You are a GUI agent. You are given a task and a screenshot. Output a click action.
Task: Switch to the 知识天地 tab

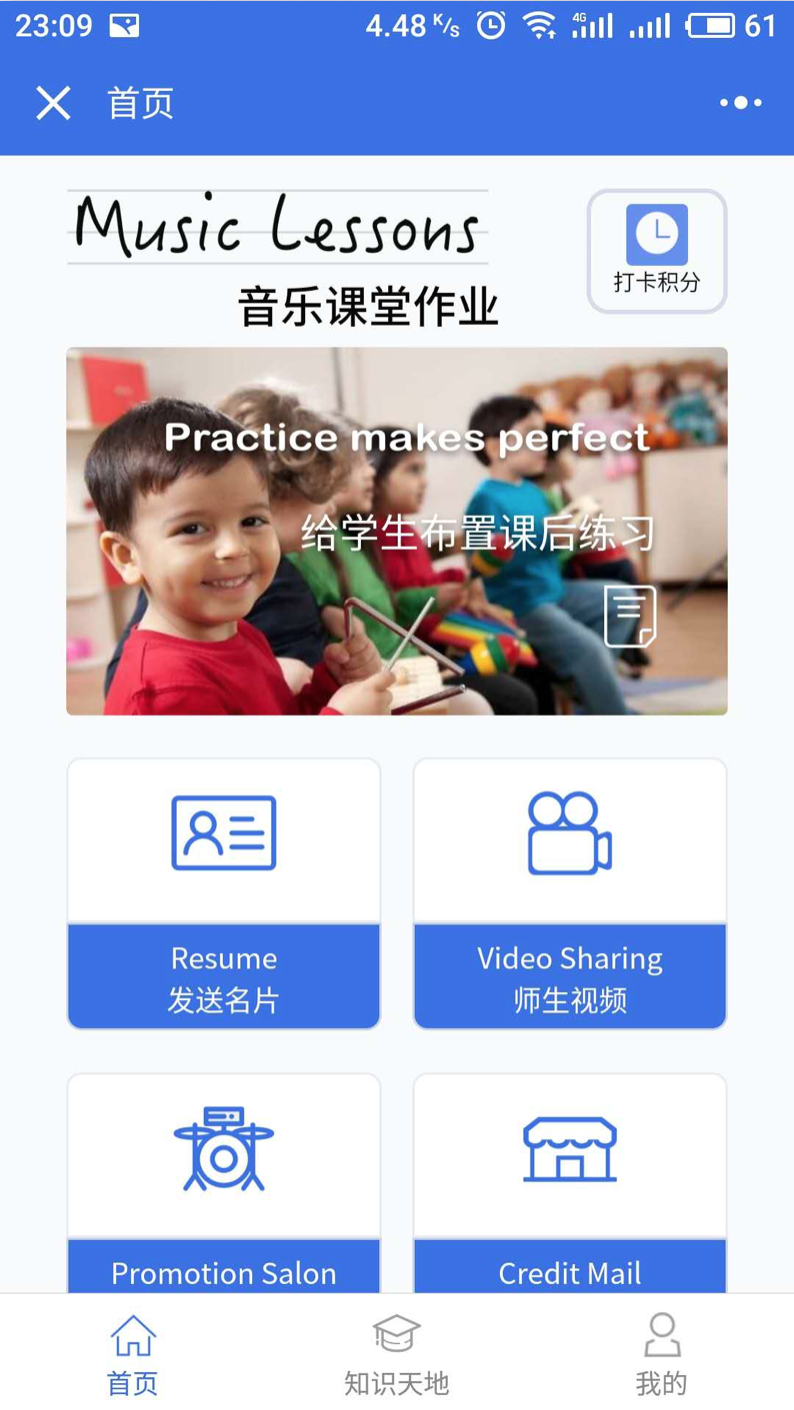pos(397,1354)
